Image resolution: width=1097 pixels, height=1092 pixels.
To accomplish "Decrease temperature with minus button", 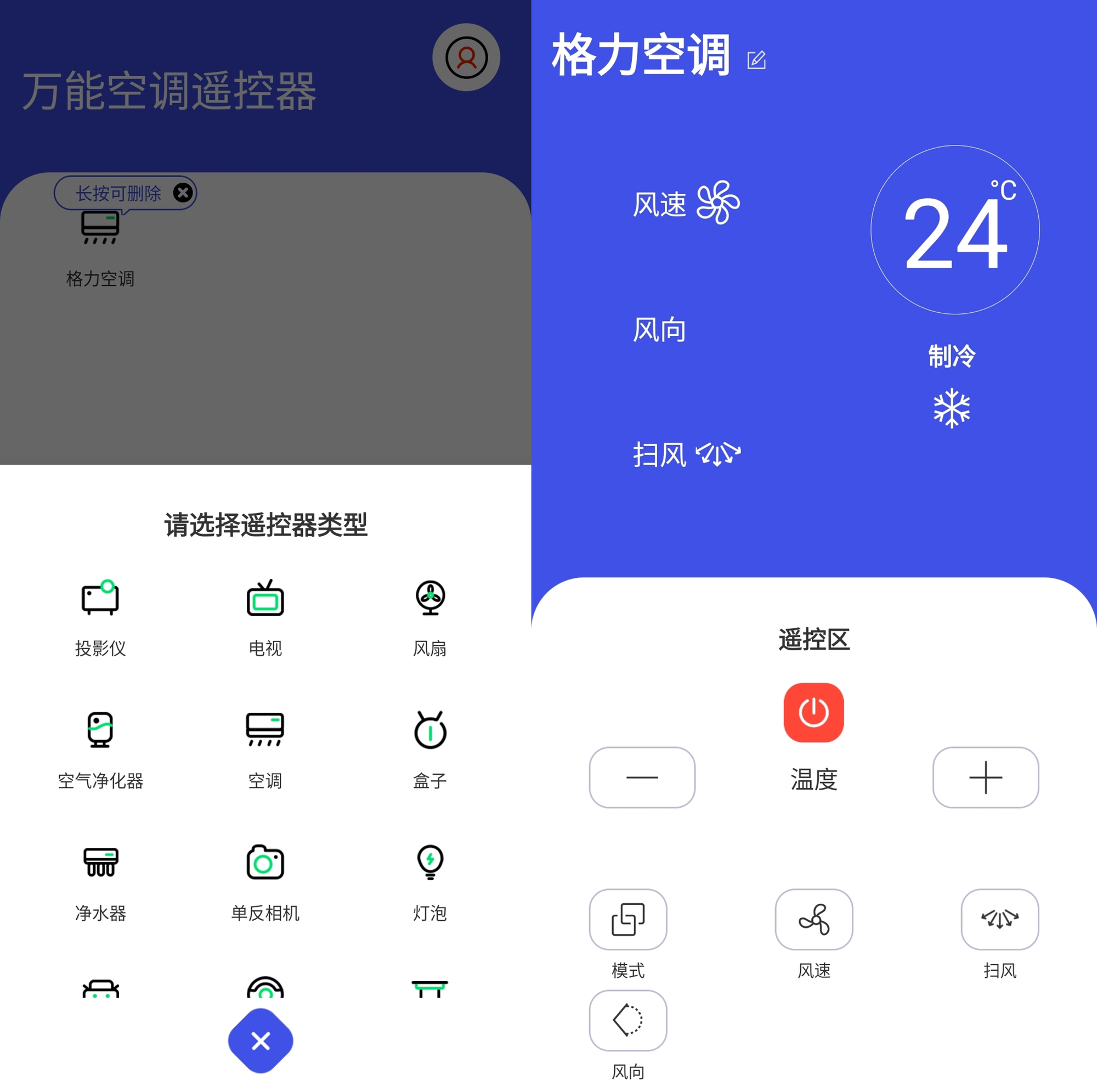I will coord(642,776).
